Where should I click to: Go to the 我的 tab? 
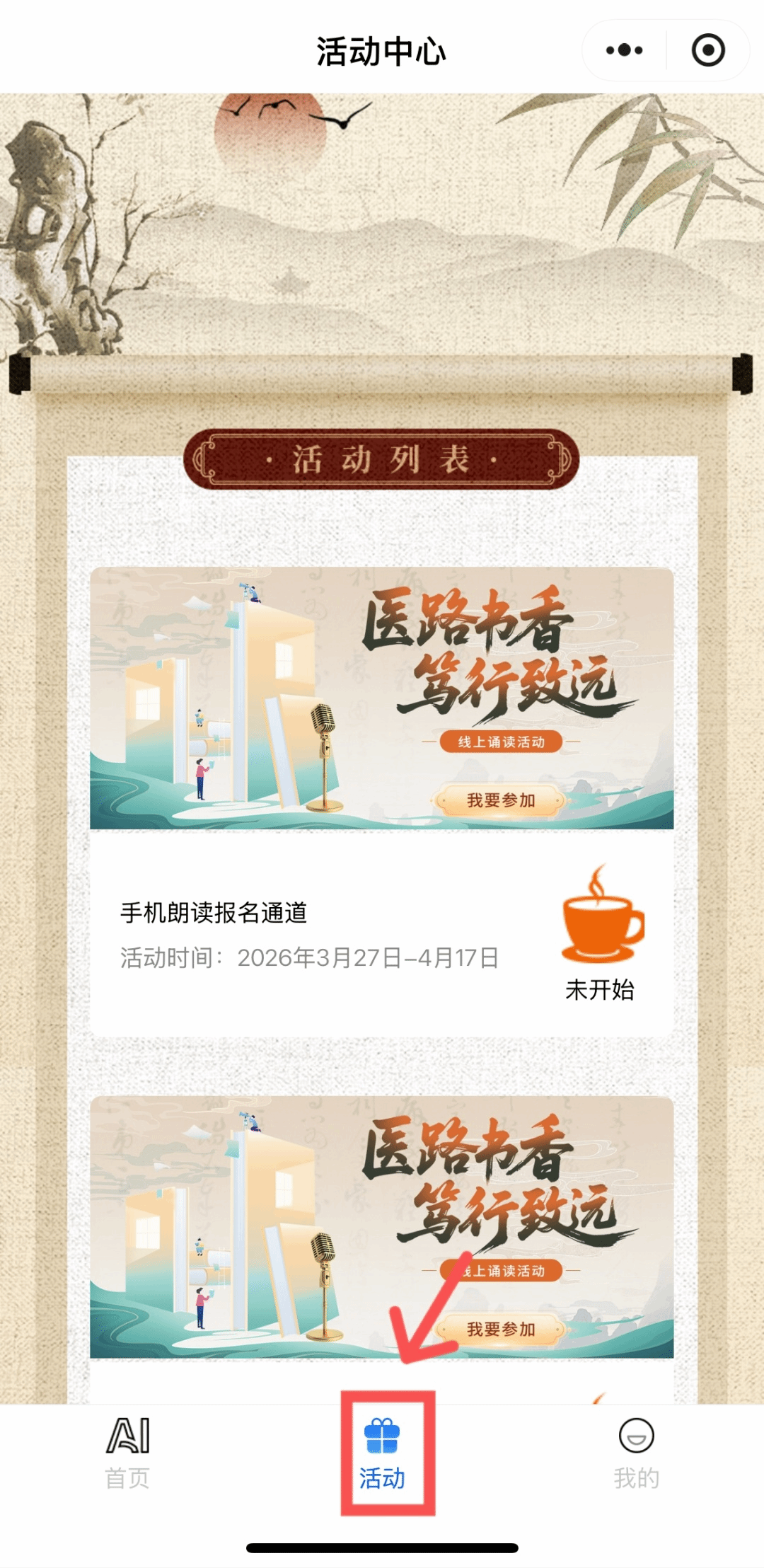coord(636,1453)
